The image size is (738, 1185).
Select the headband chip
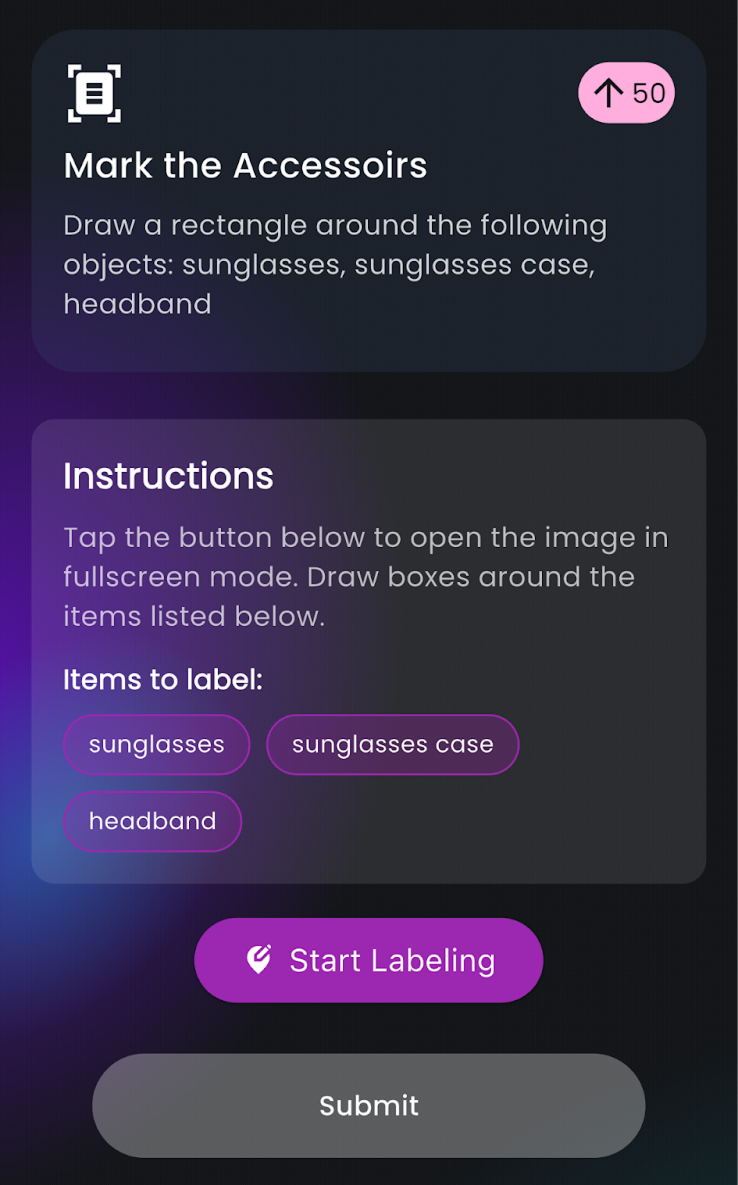[x=152, y=821]
